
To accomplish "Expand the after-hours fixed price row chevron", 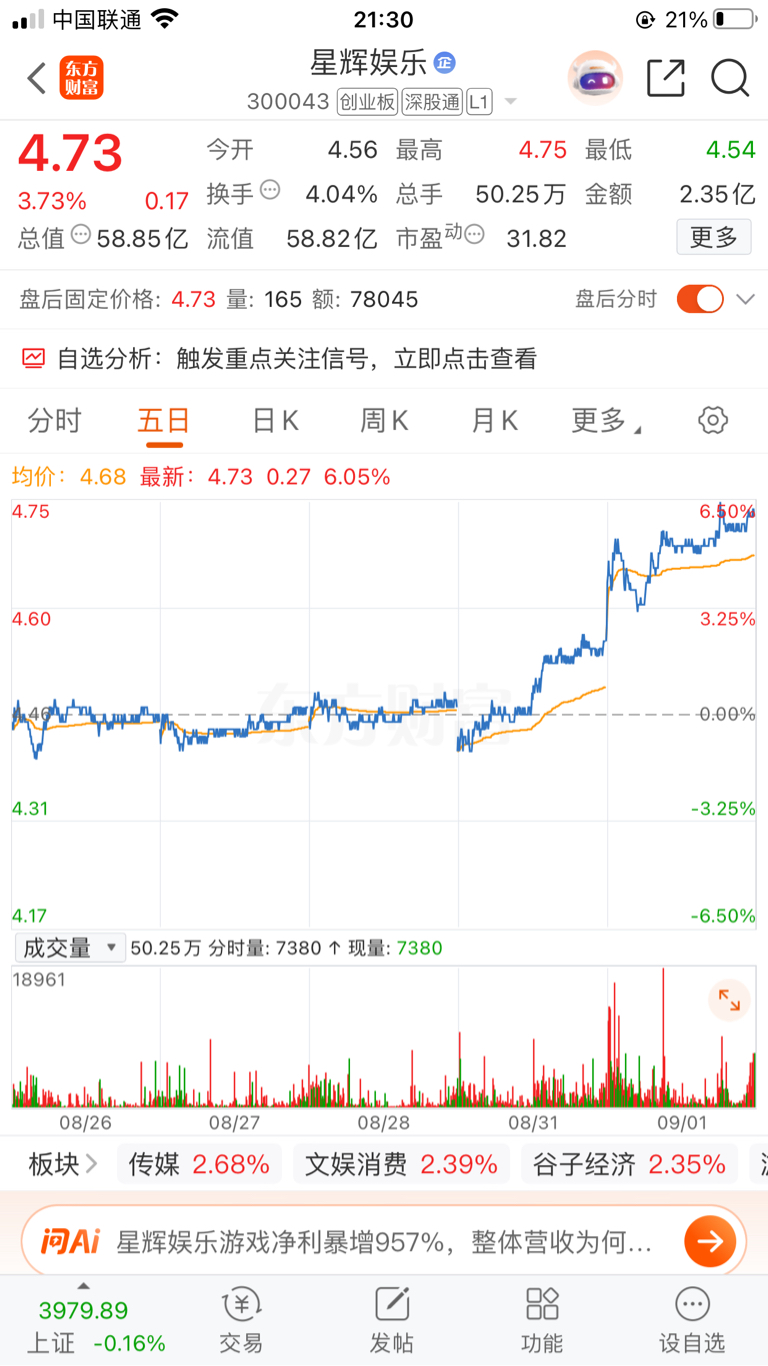I will coord(745,299).
